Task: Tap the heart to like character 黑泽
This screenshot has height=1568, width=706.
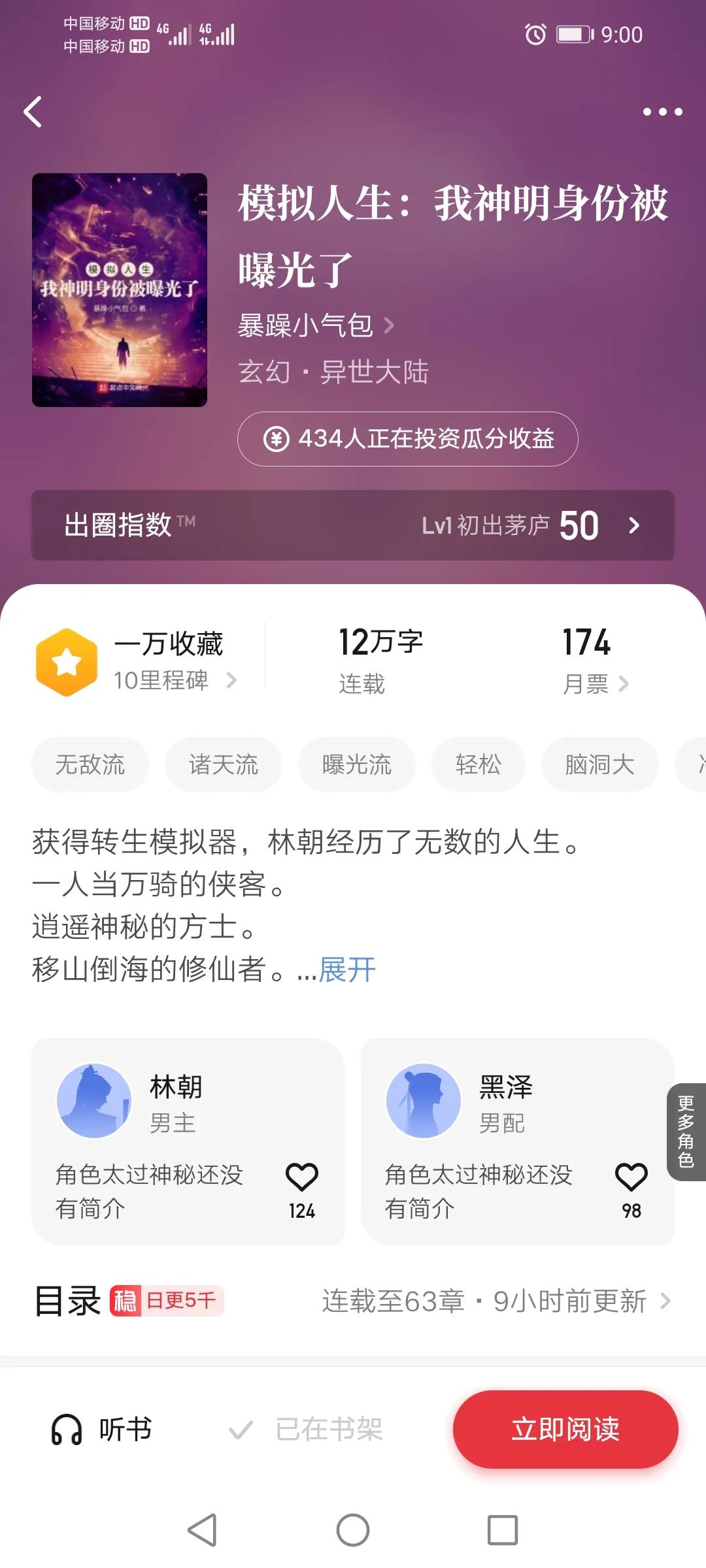Action: click(x=630, y=1175)
